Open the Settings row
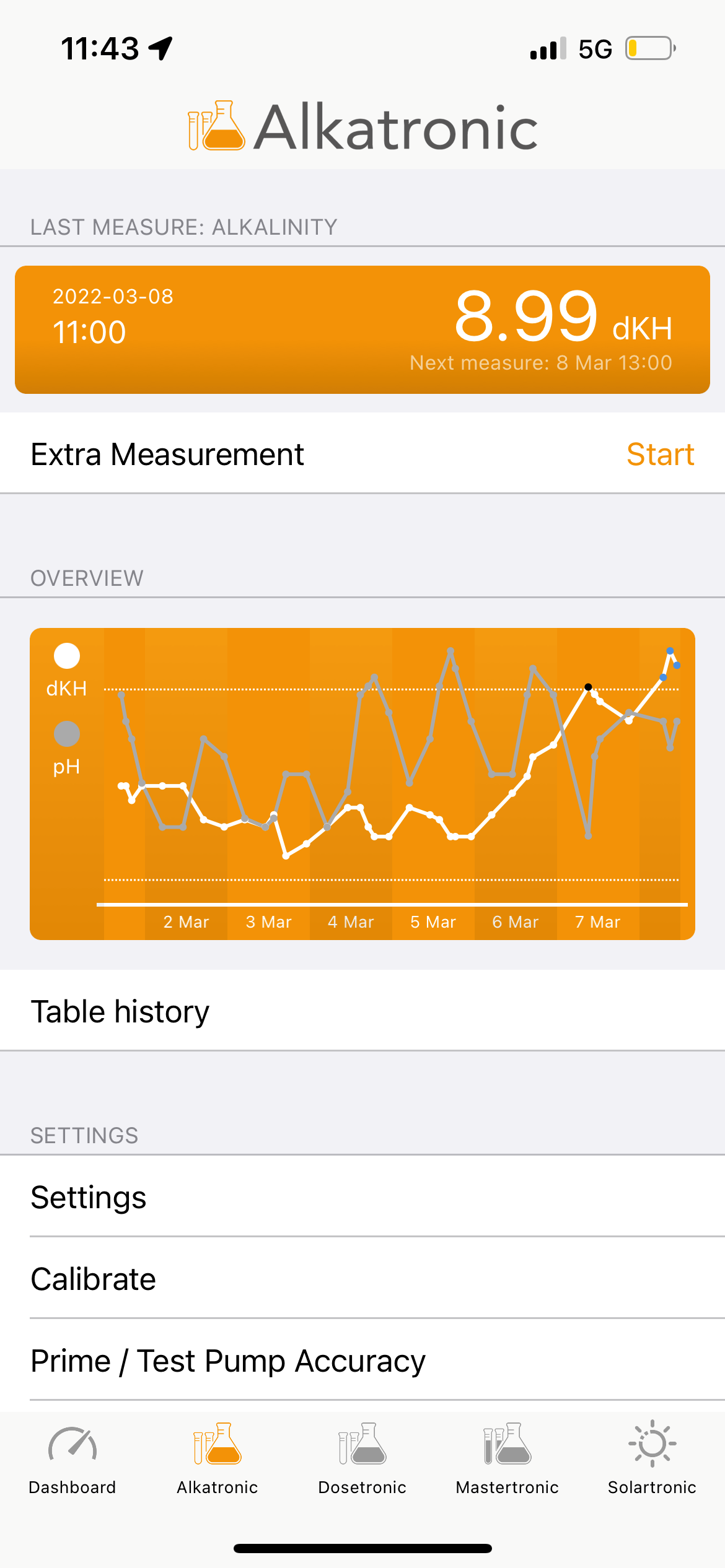725x1568 pixels. (362, 1198)
